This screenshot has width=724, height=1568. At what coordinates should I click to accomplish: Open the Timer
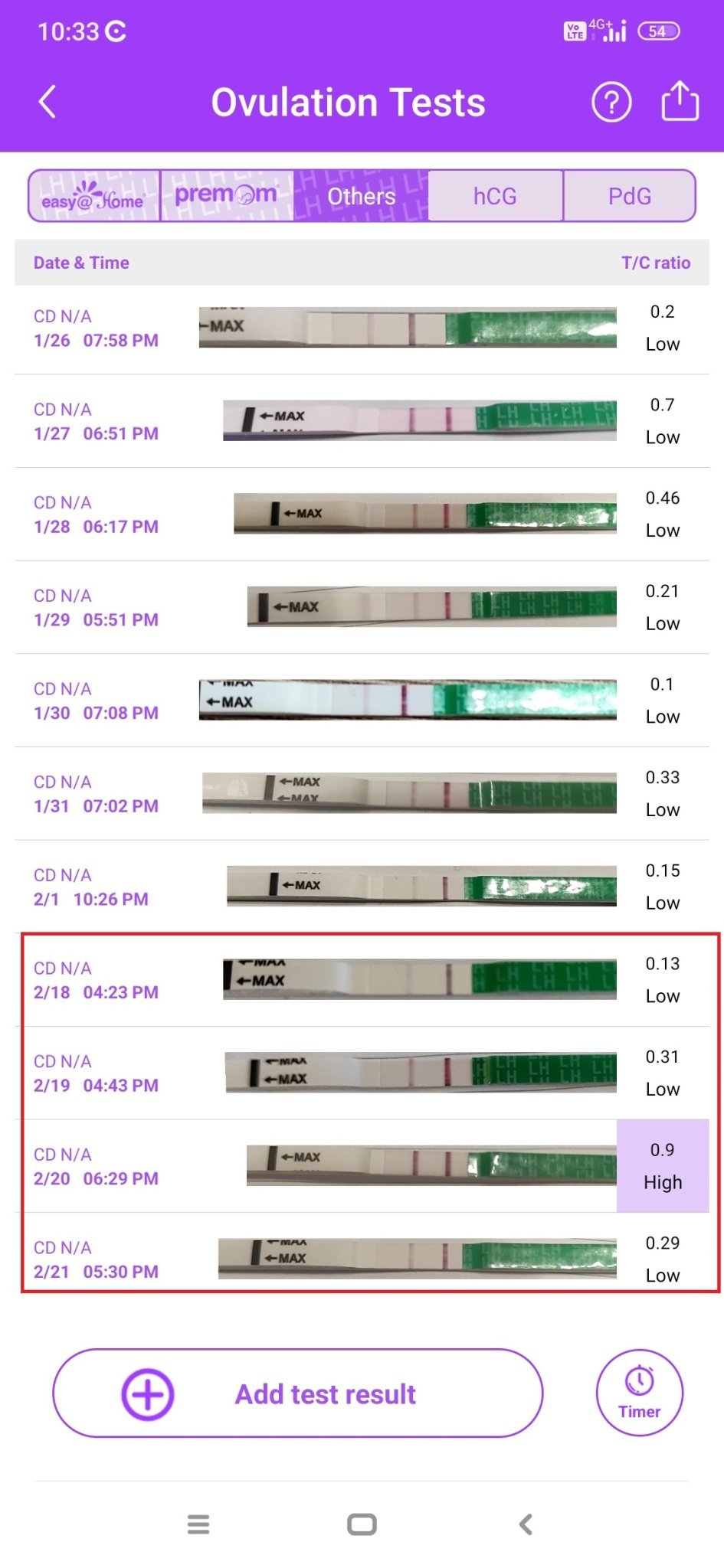[639, 1393]
